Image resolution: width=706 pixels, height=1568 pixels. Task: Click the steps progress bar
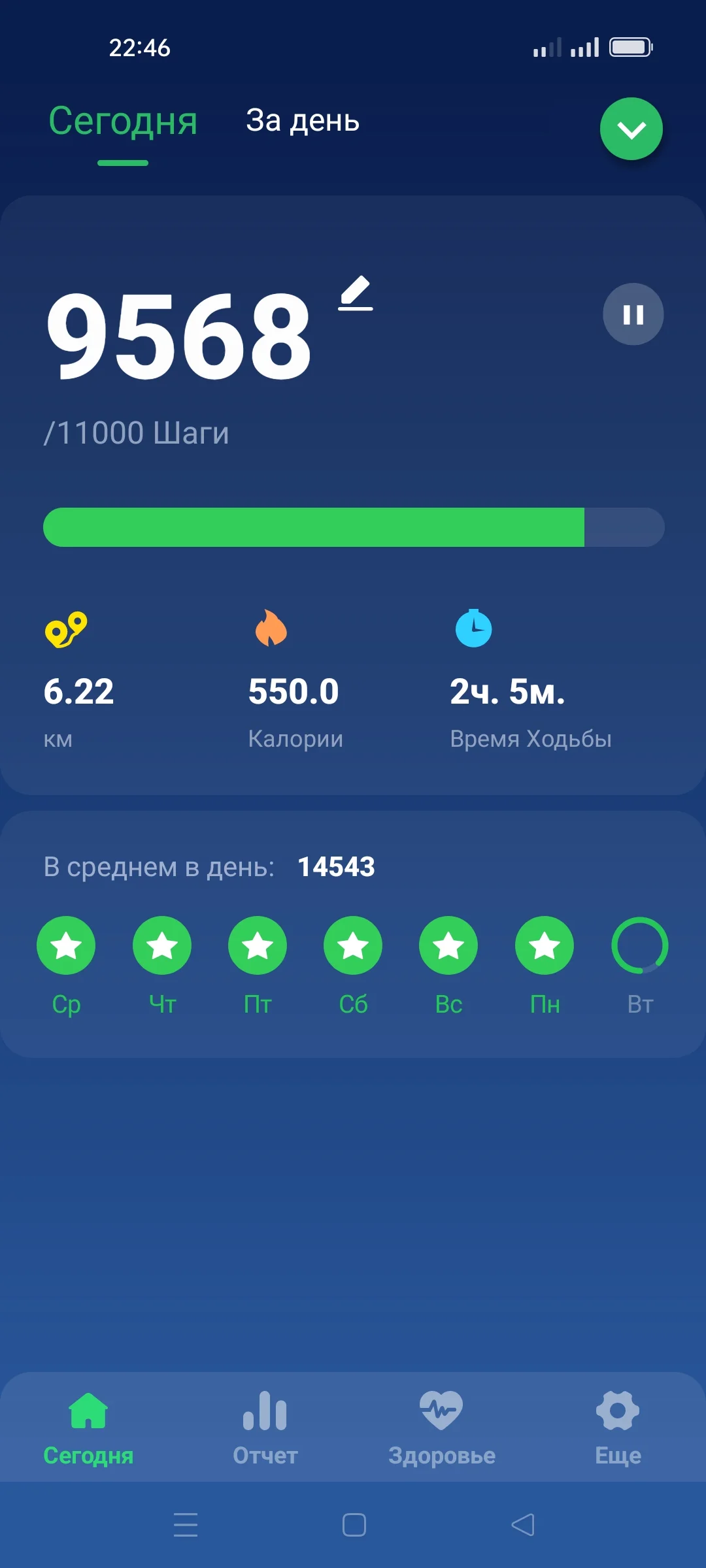pyautogui.click(x=353, y=527)
